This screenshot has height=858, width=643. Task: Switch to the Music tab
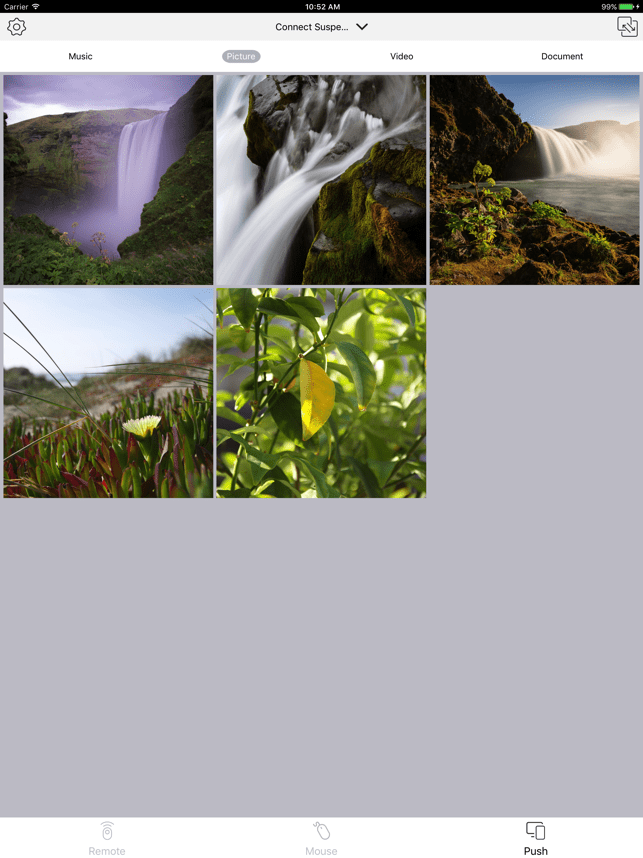click(80, 57)
